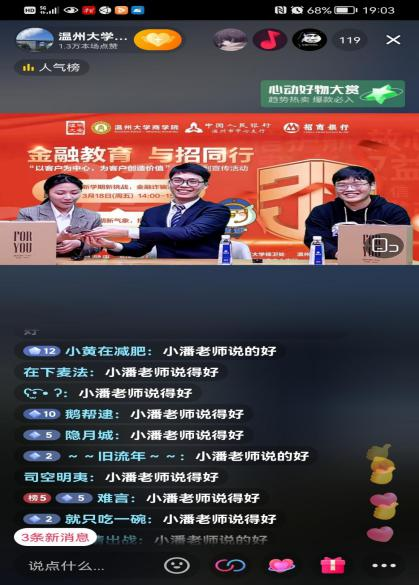Close the live stream
Viewport: 419px width, 585px height.
click(393, 40)
